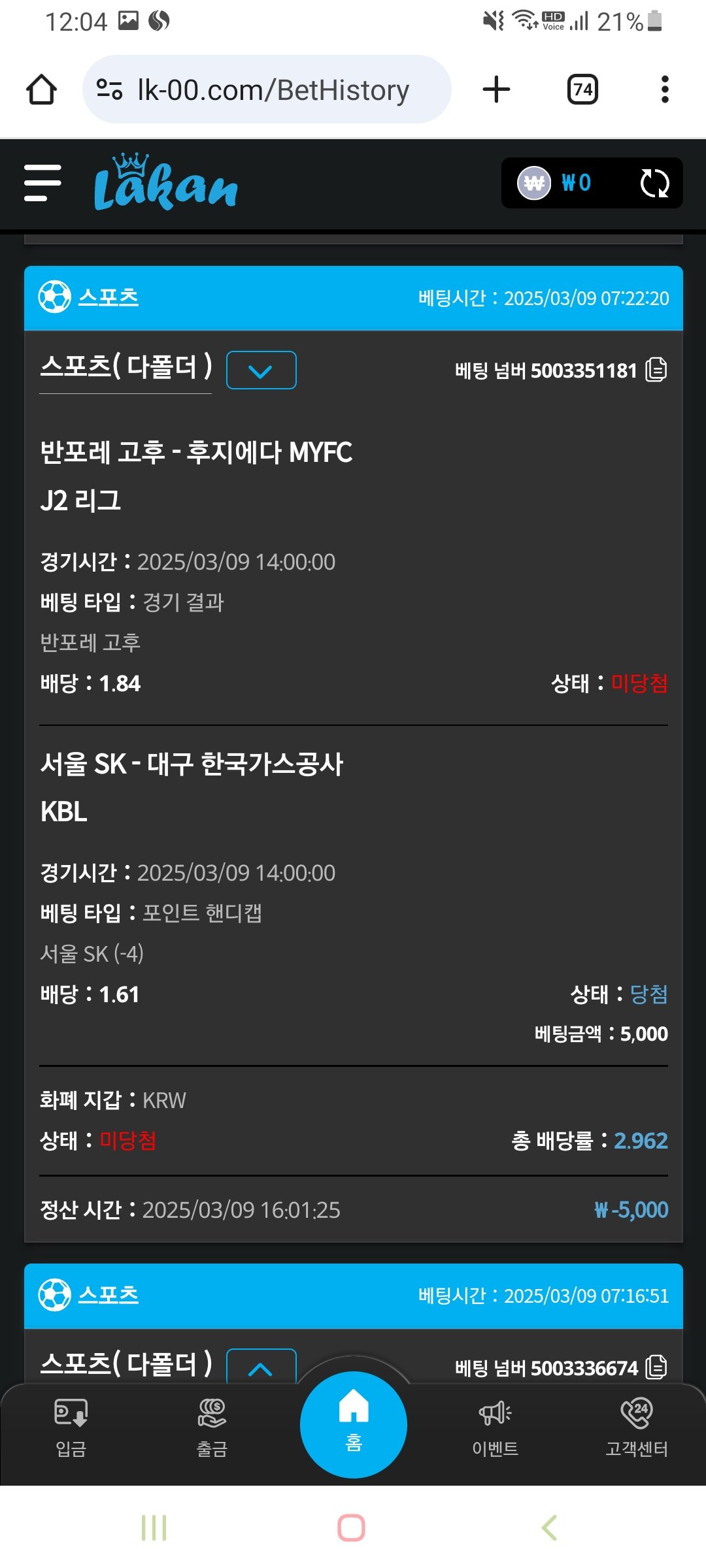Copy bet number 5003351181

pos(656,370)
